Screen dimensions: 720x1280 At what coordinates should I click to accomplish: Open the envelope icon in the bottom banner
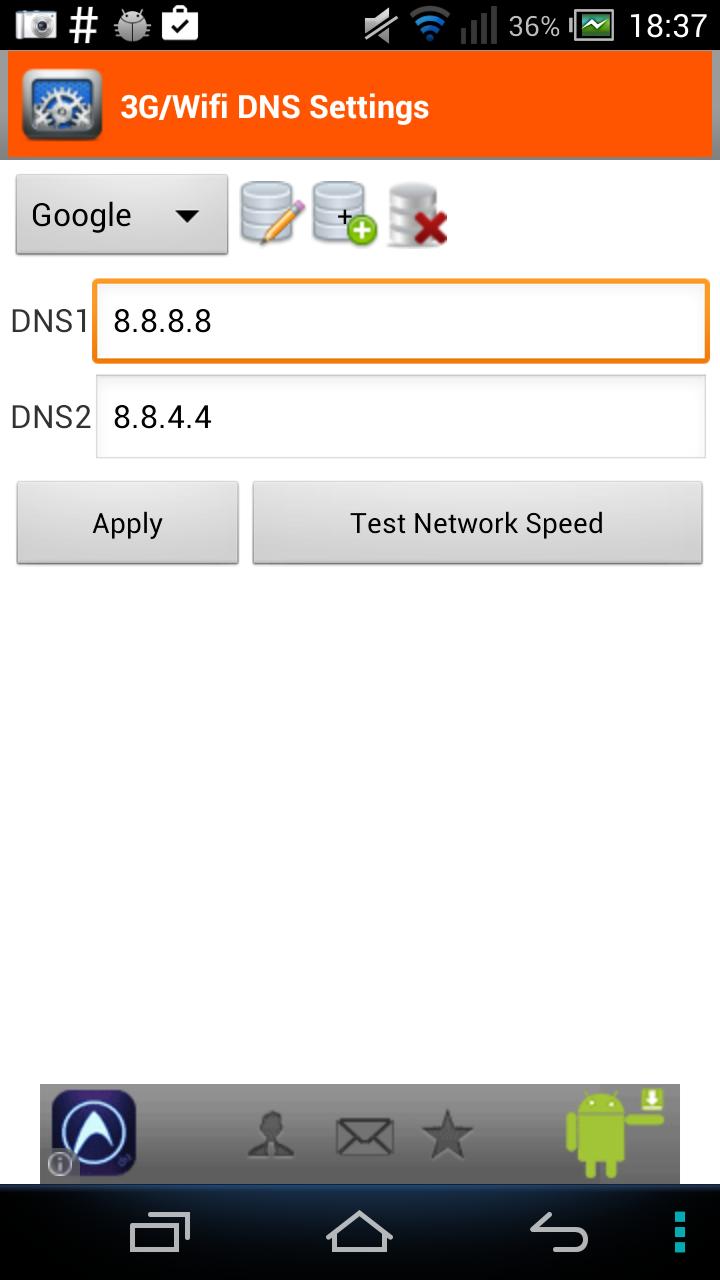tap(364, 1135)
